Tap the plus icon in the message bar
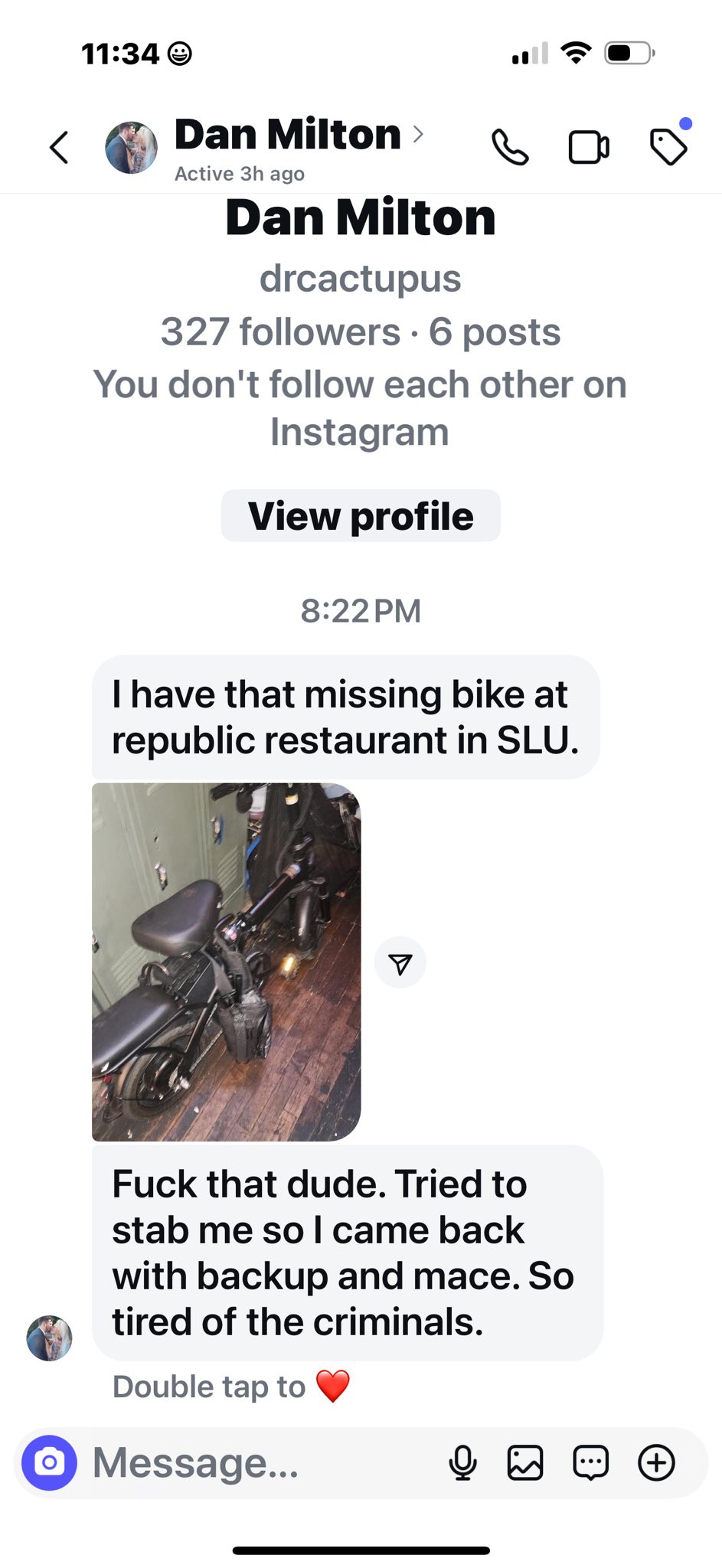This screenshot has height=1568, width=722. tap(655, 1462)
